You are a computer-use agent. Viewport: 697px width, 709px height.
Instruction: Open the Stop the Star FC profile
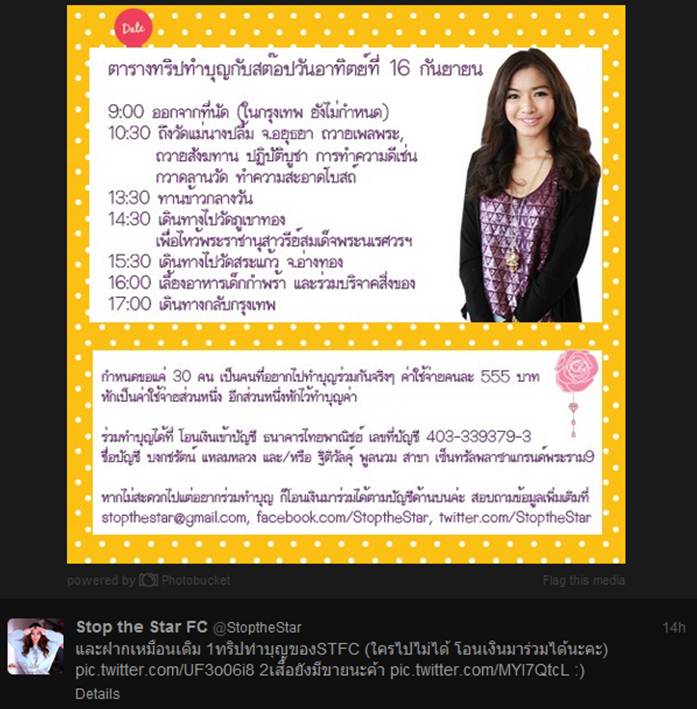click(x=142, y=627)
